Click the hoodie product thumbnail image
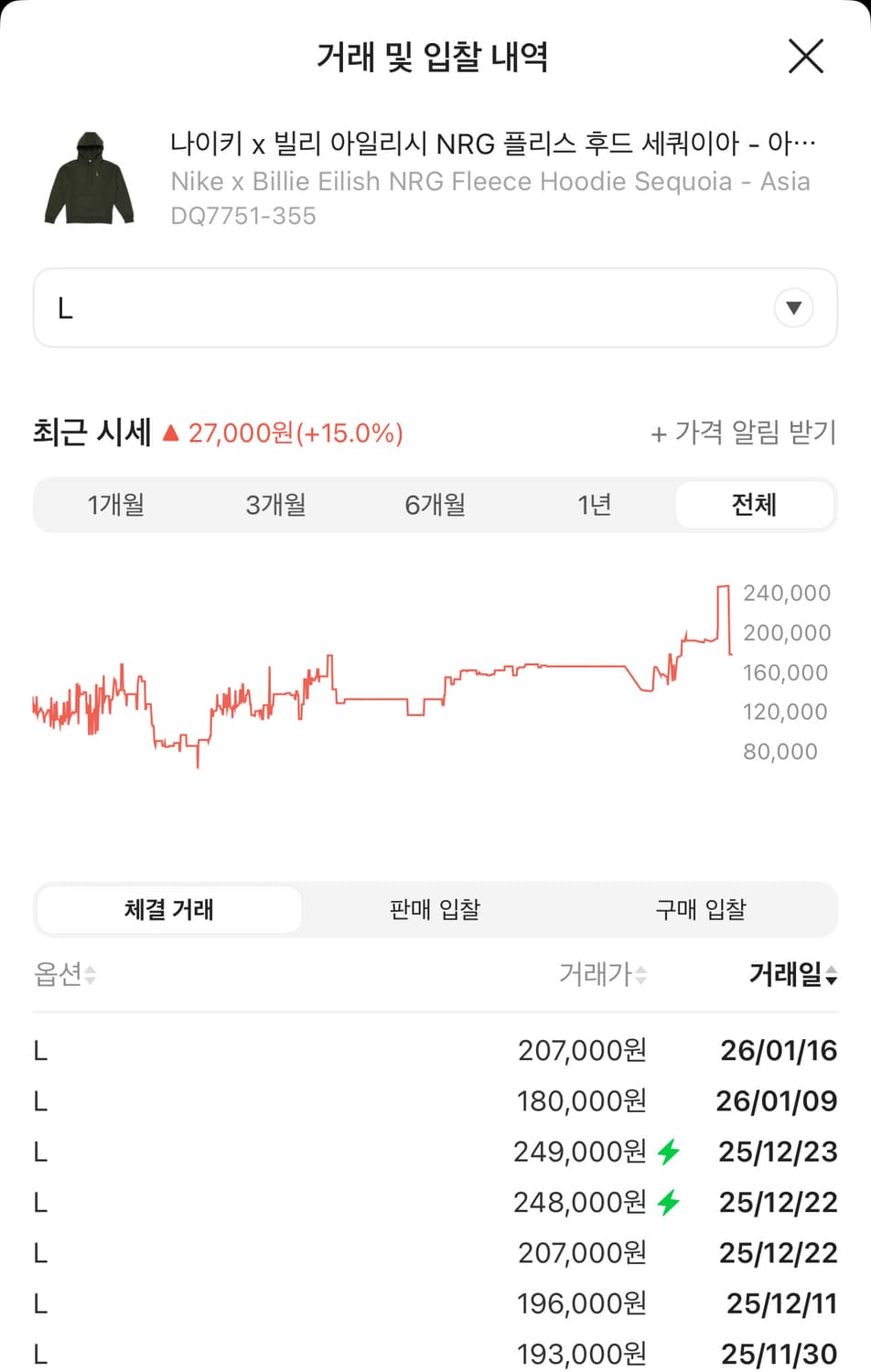Viewport: 871px width, 1372px height. click(x=89, y=180)
